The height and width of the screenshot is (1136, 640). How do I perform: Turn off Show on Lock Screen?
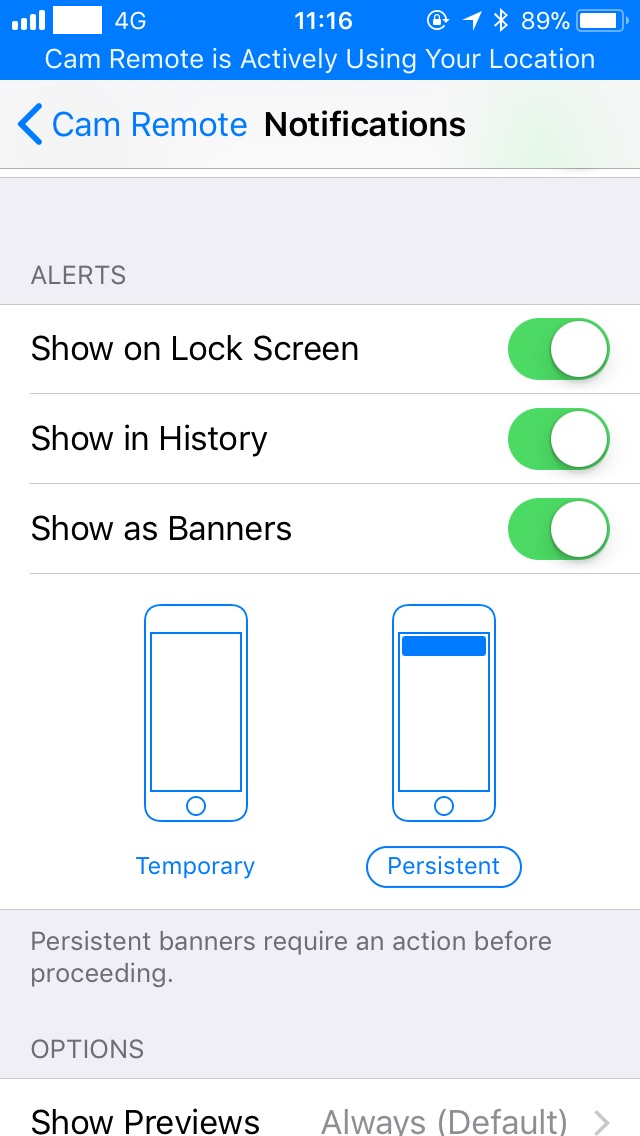click(x=558, y=348)
